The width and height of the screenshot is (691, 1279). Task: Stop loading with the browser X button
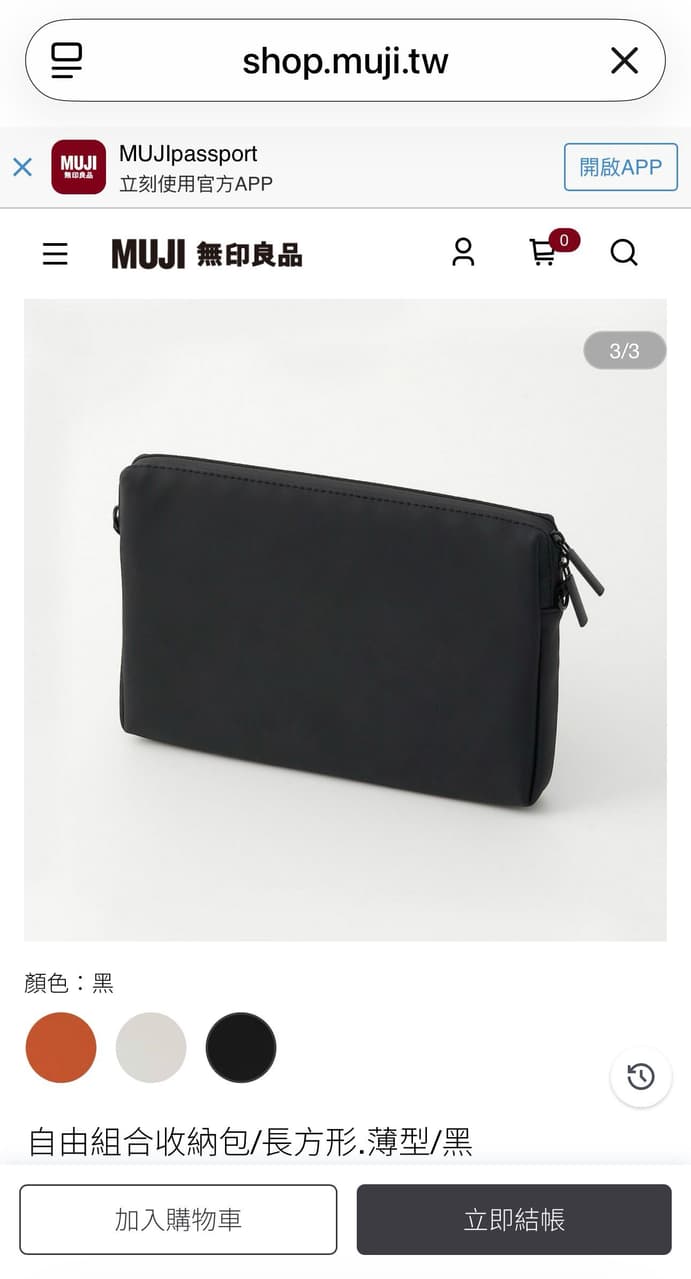624,61
